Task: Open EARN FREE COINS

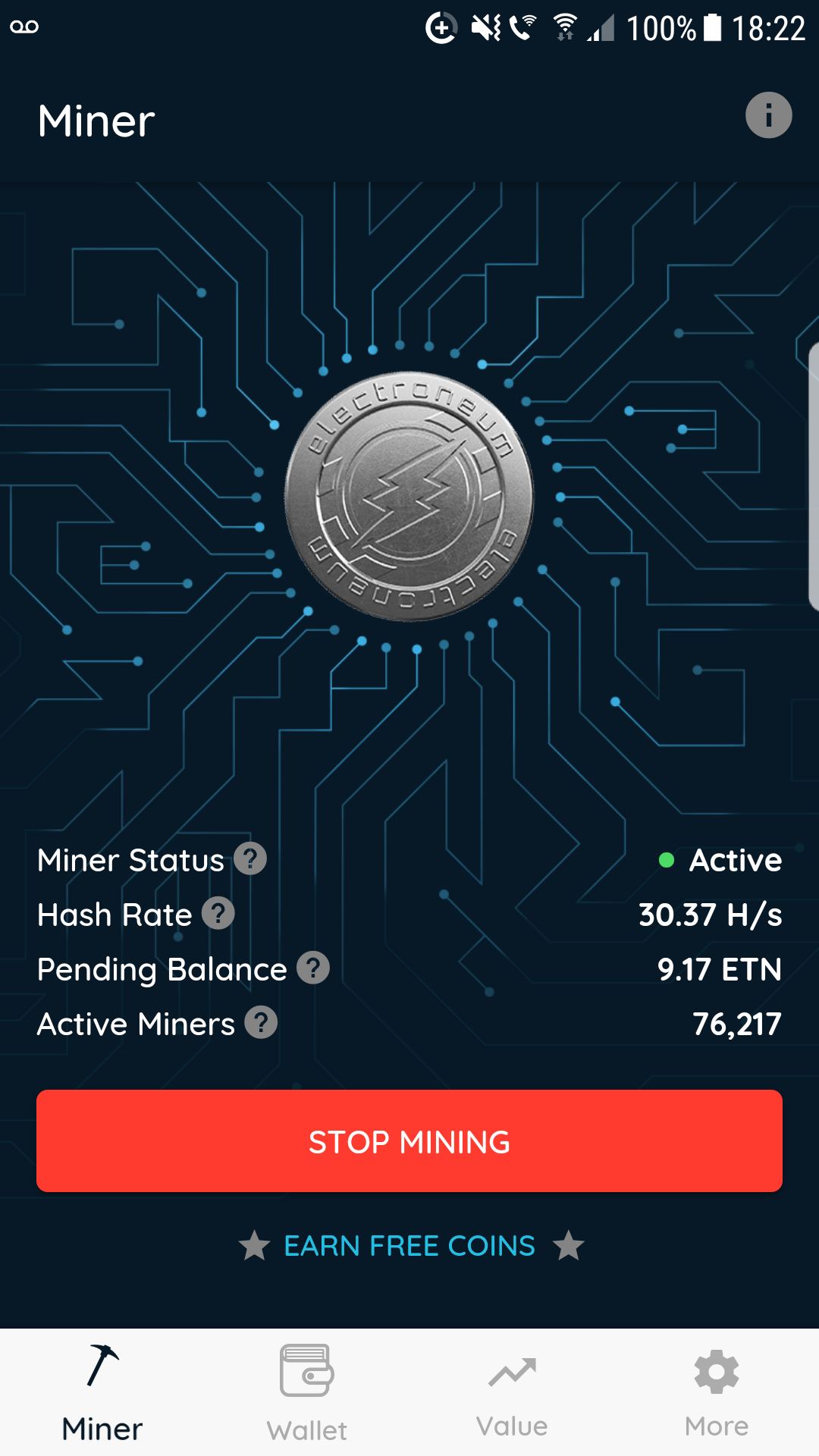Action: pyautogui.click(x=409, y=1244)
